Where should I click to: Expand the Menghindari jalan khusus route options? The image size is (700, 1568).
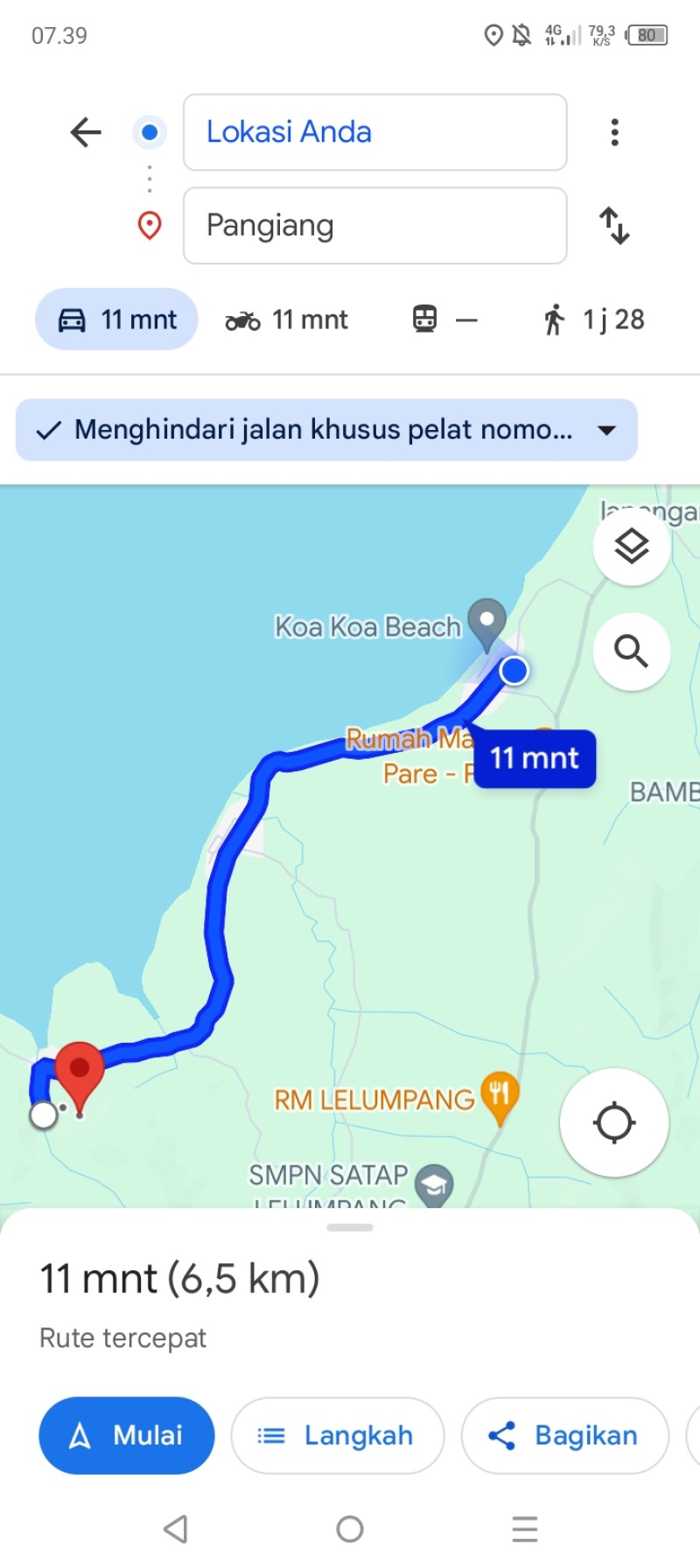(x=326, y=430)
